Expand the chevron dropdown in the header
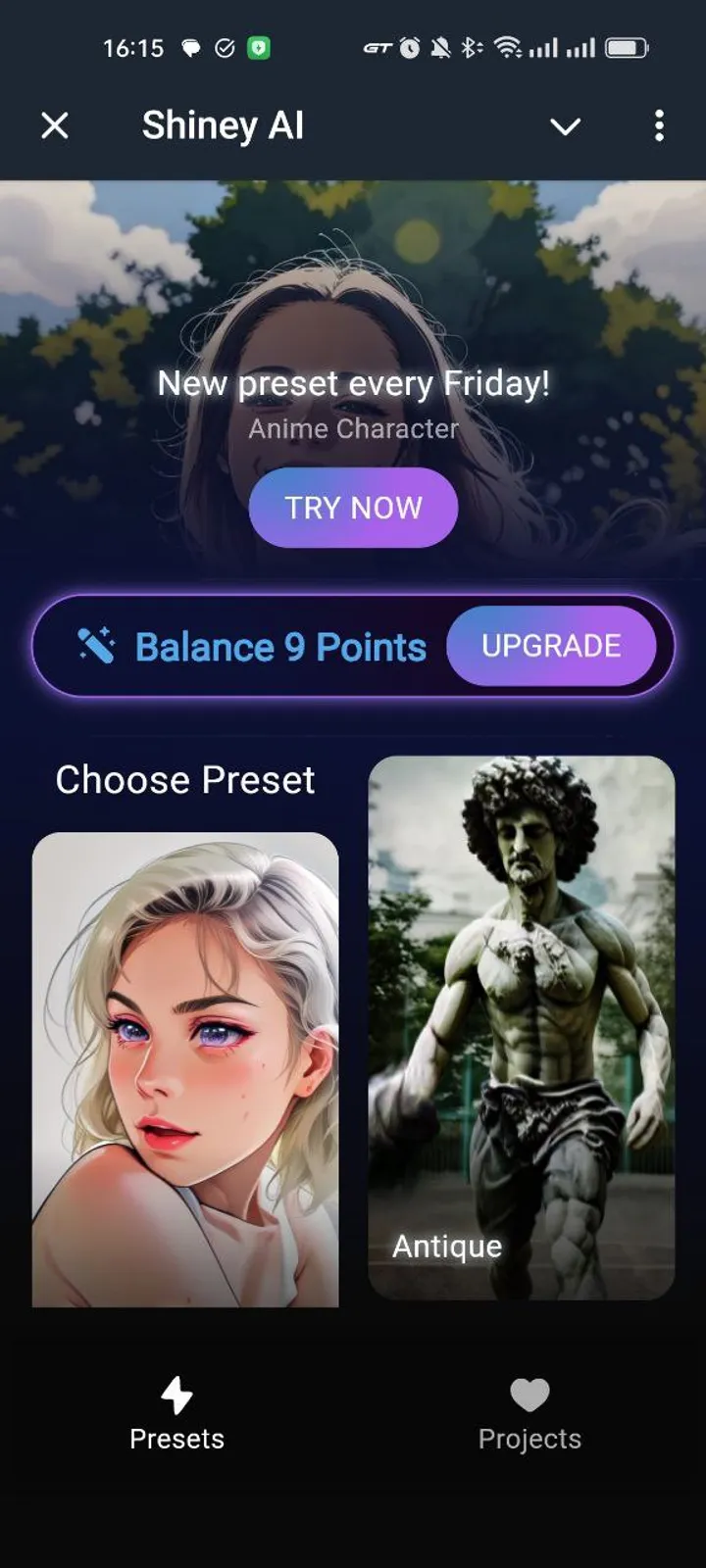This screenshot has width=706, height=1568. coord(565,126)
